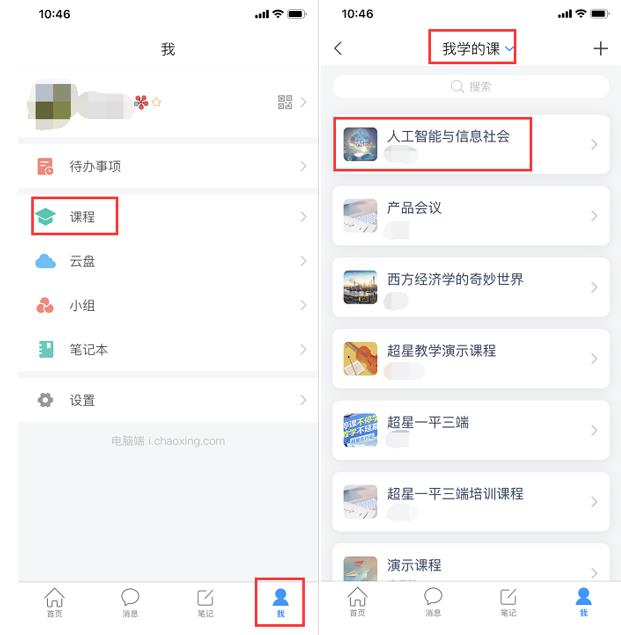Open the course 超星一平三端培训课程
This screenshot has height=635, width=621.
[470, 502]
